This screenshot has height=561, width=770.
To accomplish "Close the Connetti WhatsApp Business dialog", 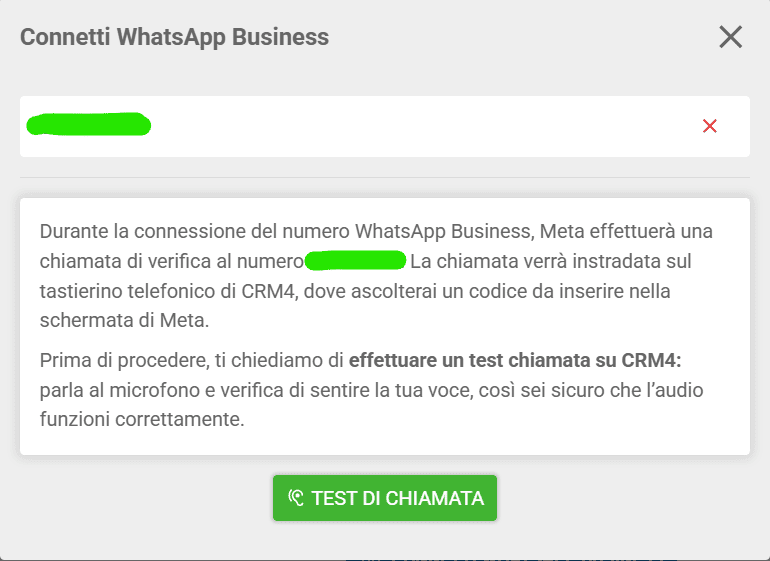I will click(x=731, y=37).
